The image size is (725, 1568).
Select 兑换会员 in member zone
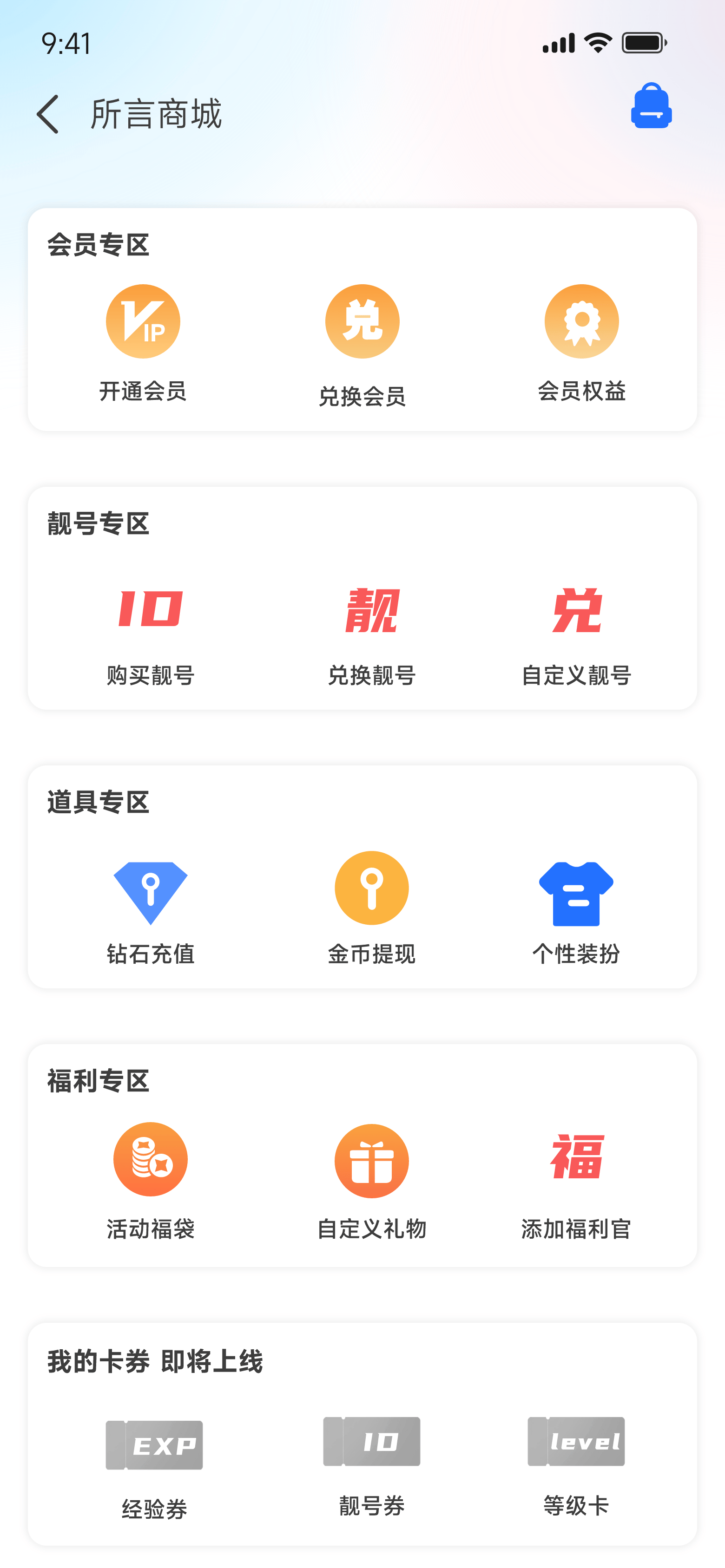pyautogui.click(x=362, y=344)
